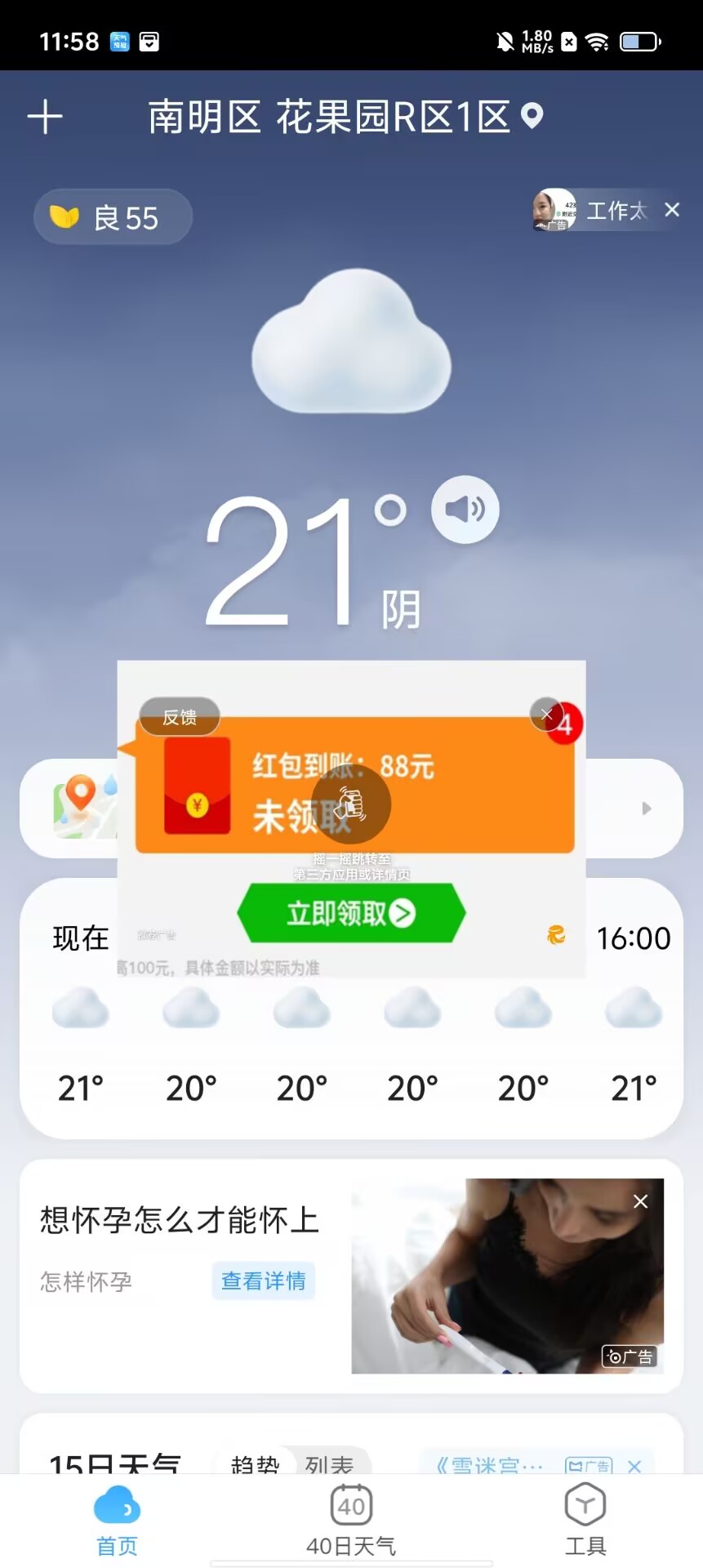This screenshot has width=703, height=1568.
Task: Open 40日天气 tab
Action: [351, 1520]
